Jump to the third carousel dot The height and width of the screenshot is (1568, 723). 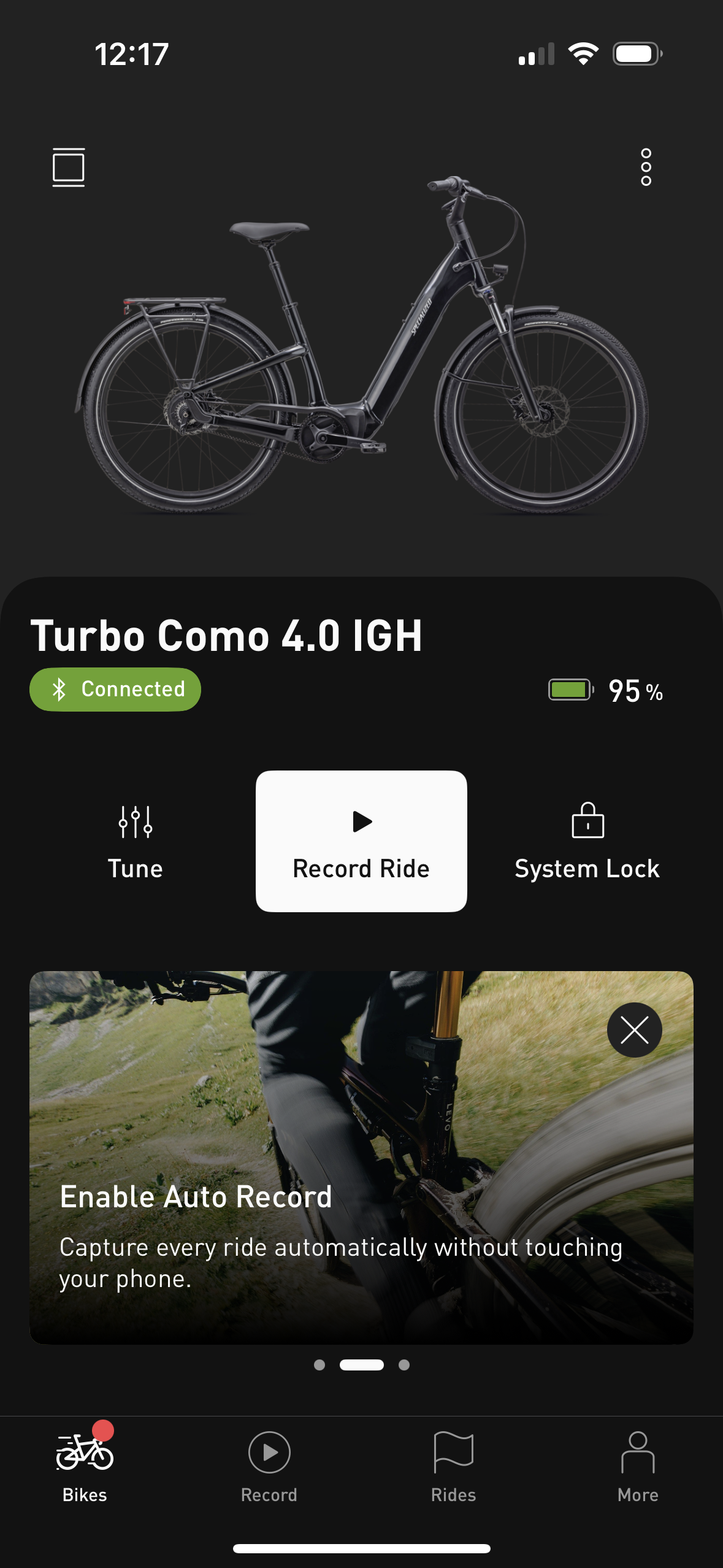click(404, 1365)
